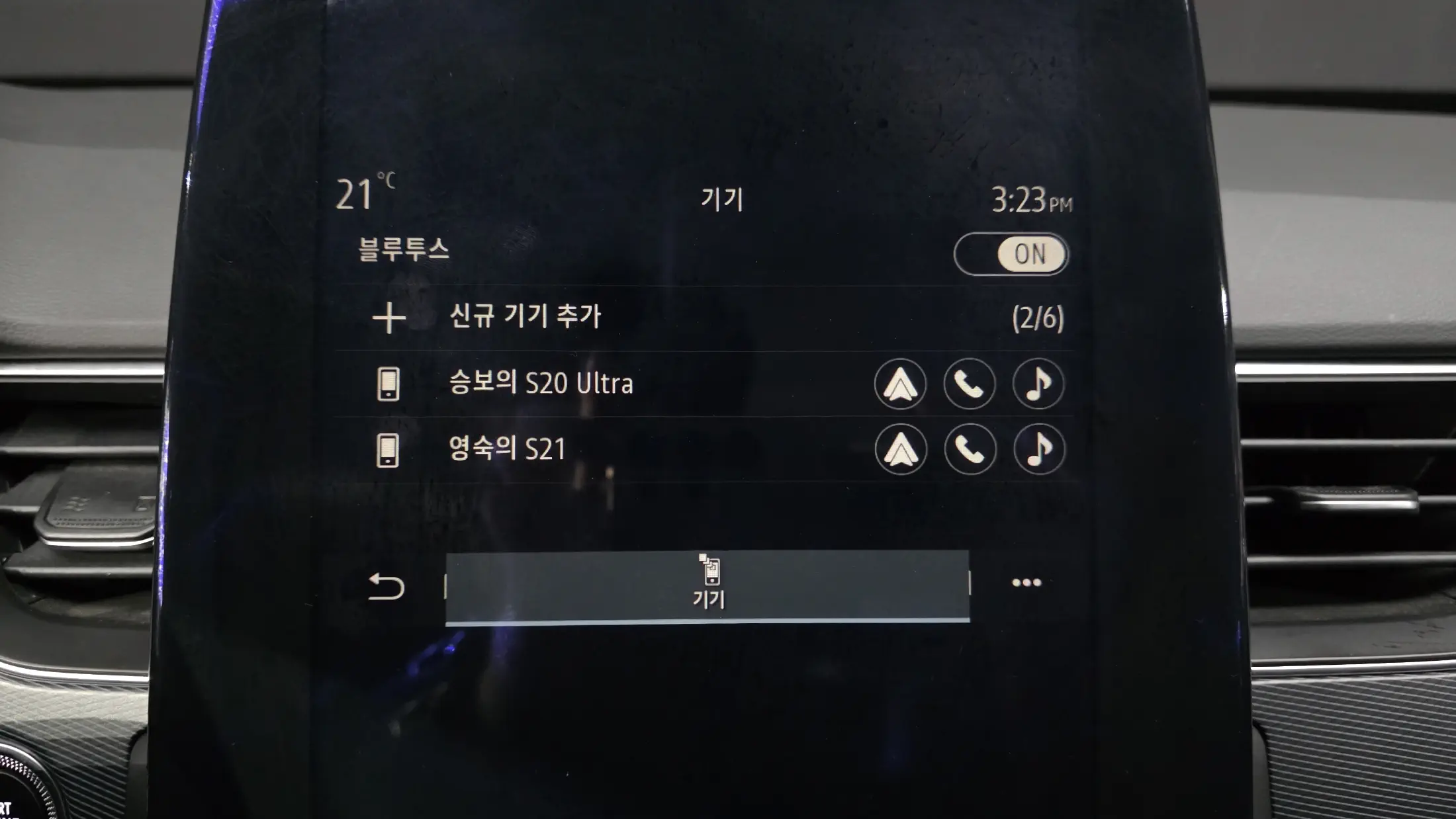Toggle phone icon for 영숙의 S21
1456x819 pixels.
coord(970,450)
